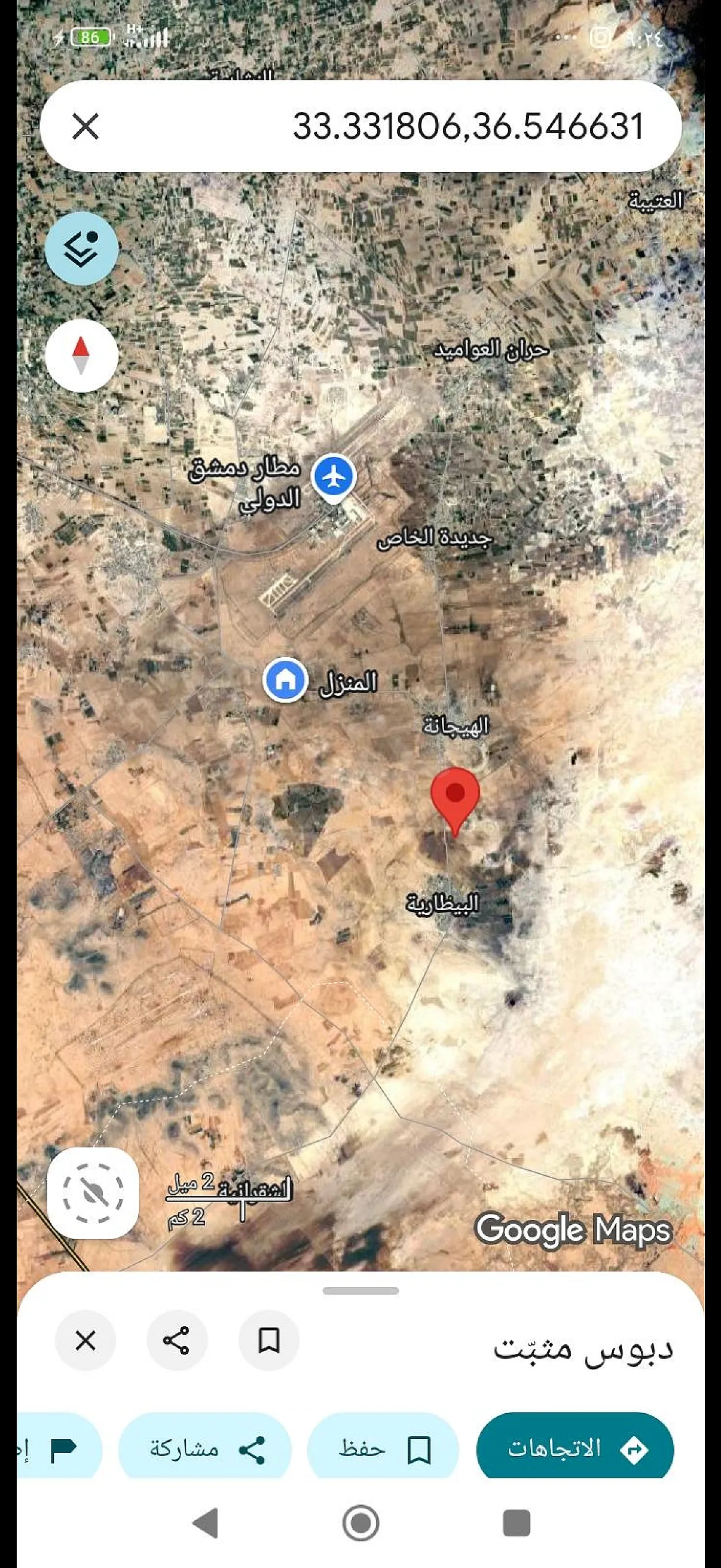
Task: Get directions with الاتجاهات button
Action: (575, 1448)
